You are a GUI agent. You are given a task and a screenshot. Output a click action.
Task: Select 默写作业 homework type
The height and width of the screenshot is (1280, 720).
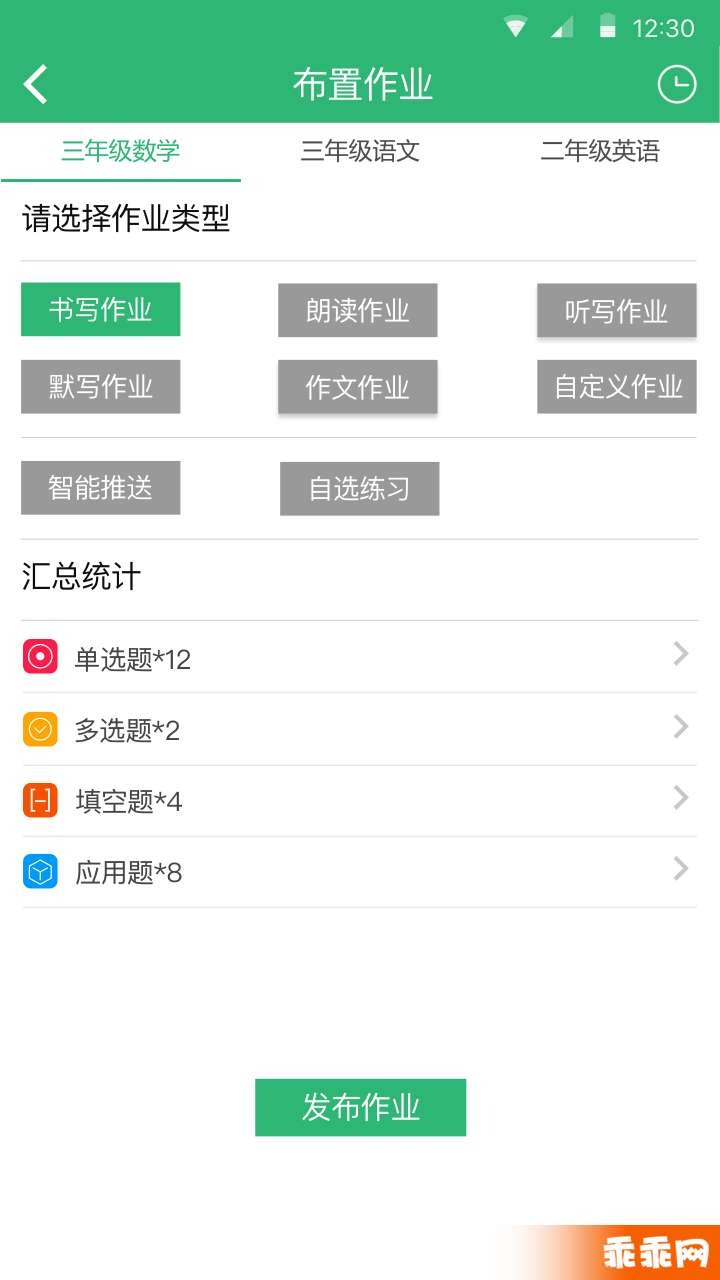click(101, 386)
